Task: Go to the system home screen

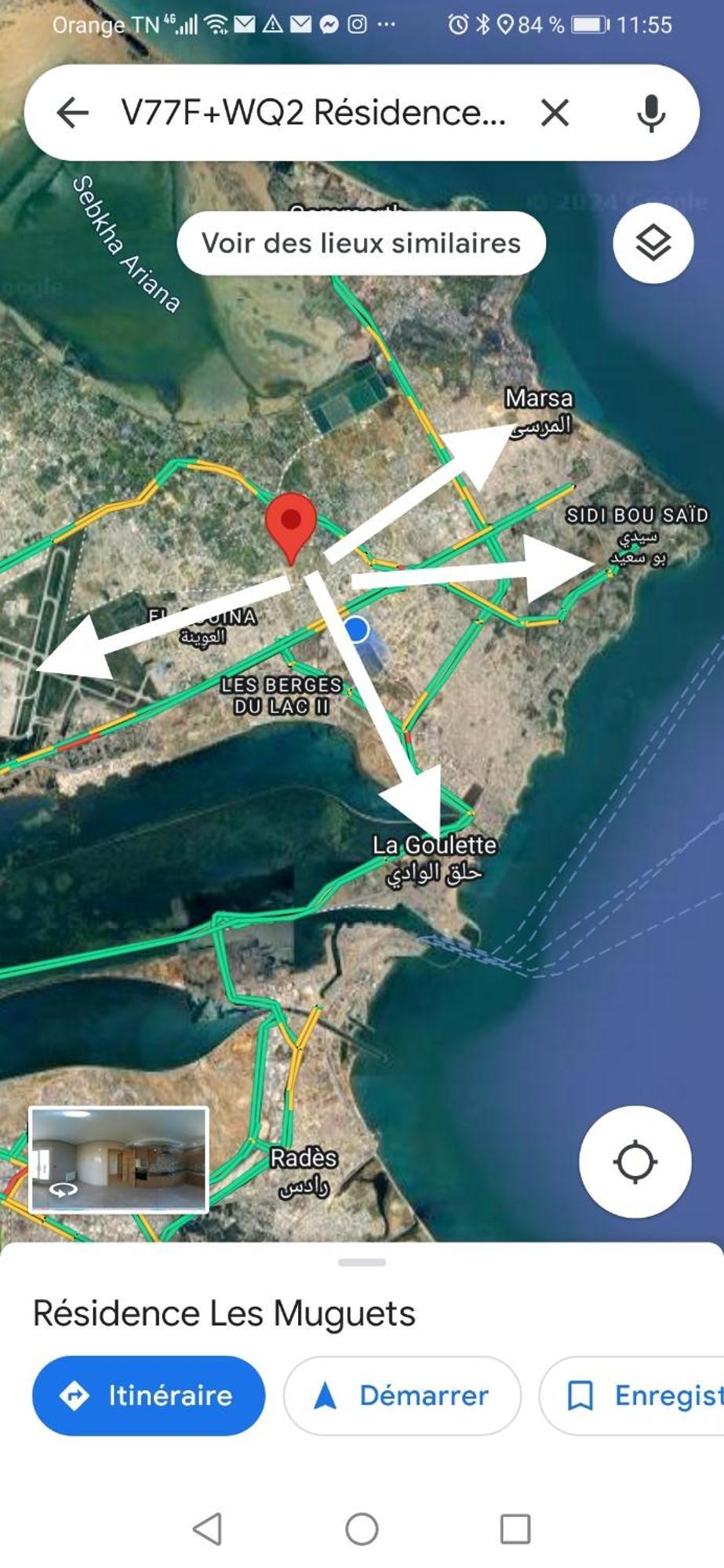Action: click(x=362, y=1529)
